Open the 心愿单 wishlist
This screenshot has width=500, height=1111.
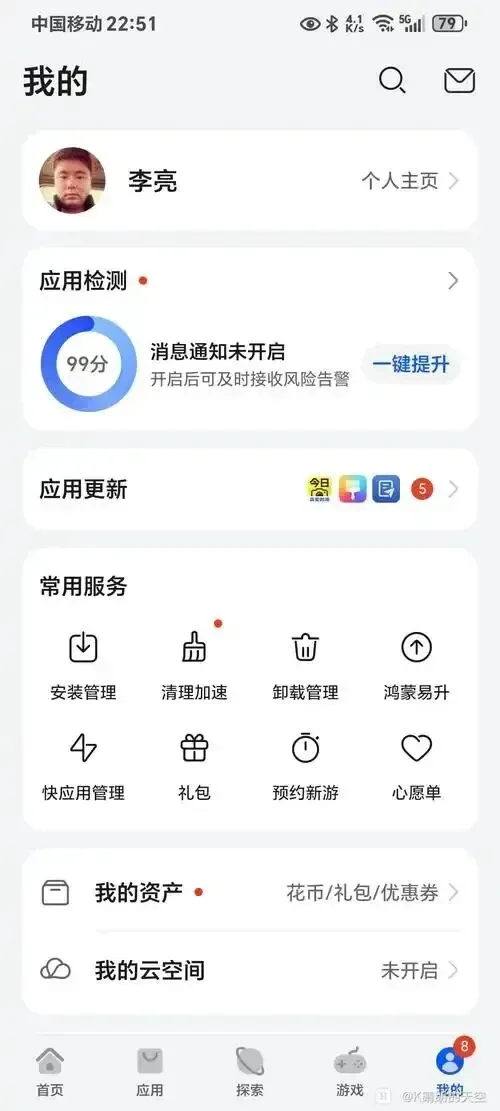(x=416, y=767)
